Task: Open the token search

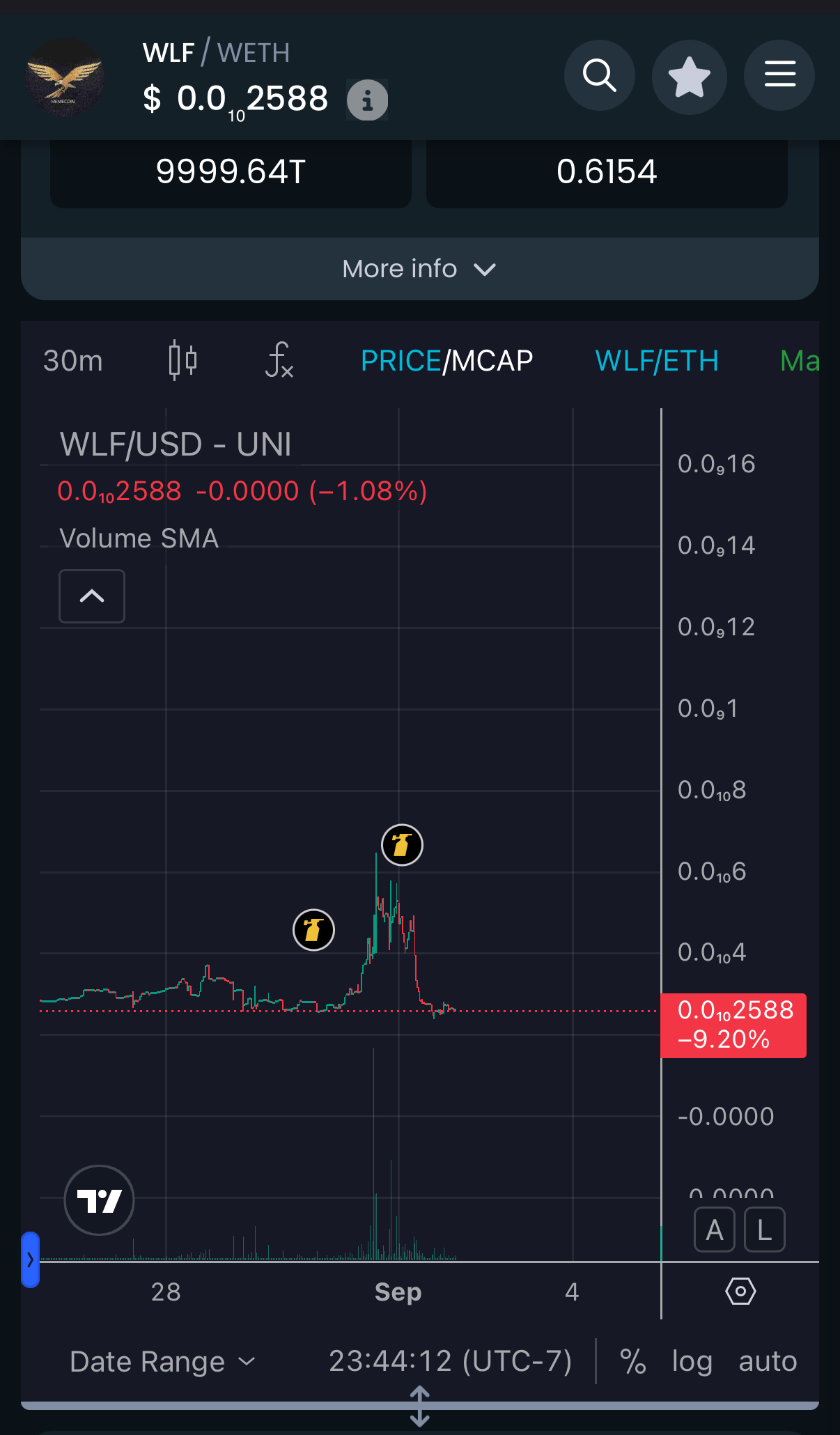Action: pos(599,75)
